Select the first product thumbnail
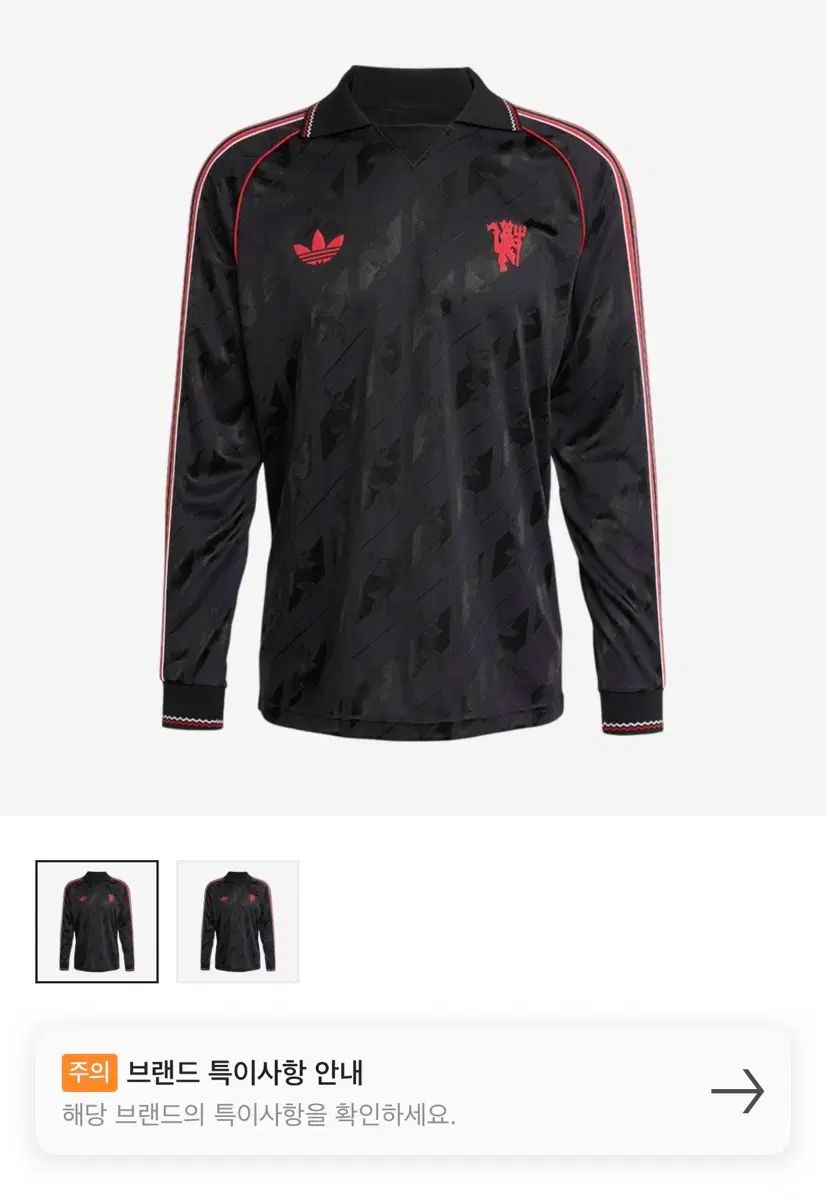 (x=97, y=921)
